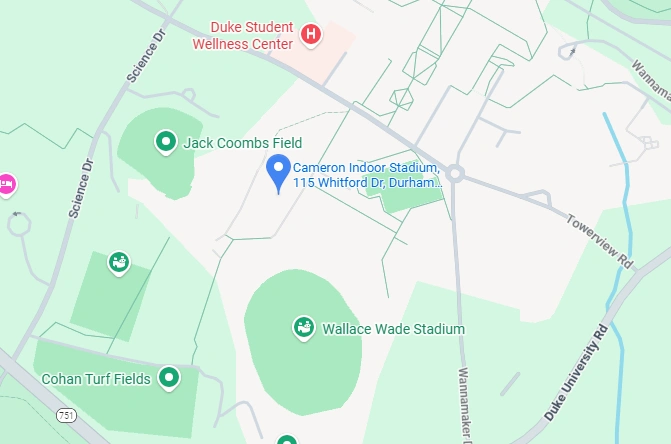Open the Duke Student Wellness Center marker
This screenshot has height=444, width=671.
click(x=311, y=35)
